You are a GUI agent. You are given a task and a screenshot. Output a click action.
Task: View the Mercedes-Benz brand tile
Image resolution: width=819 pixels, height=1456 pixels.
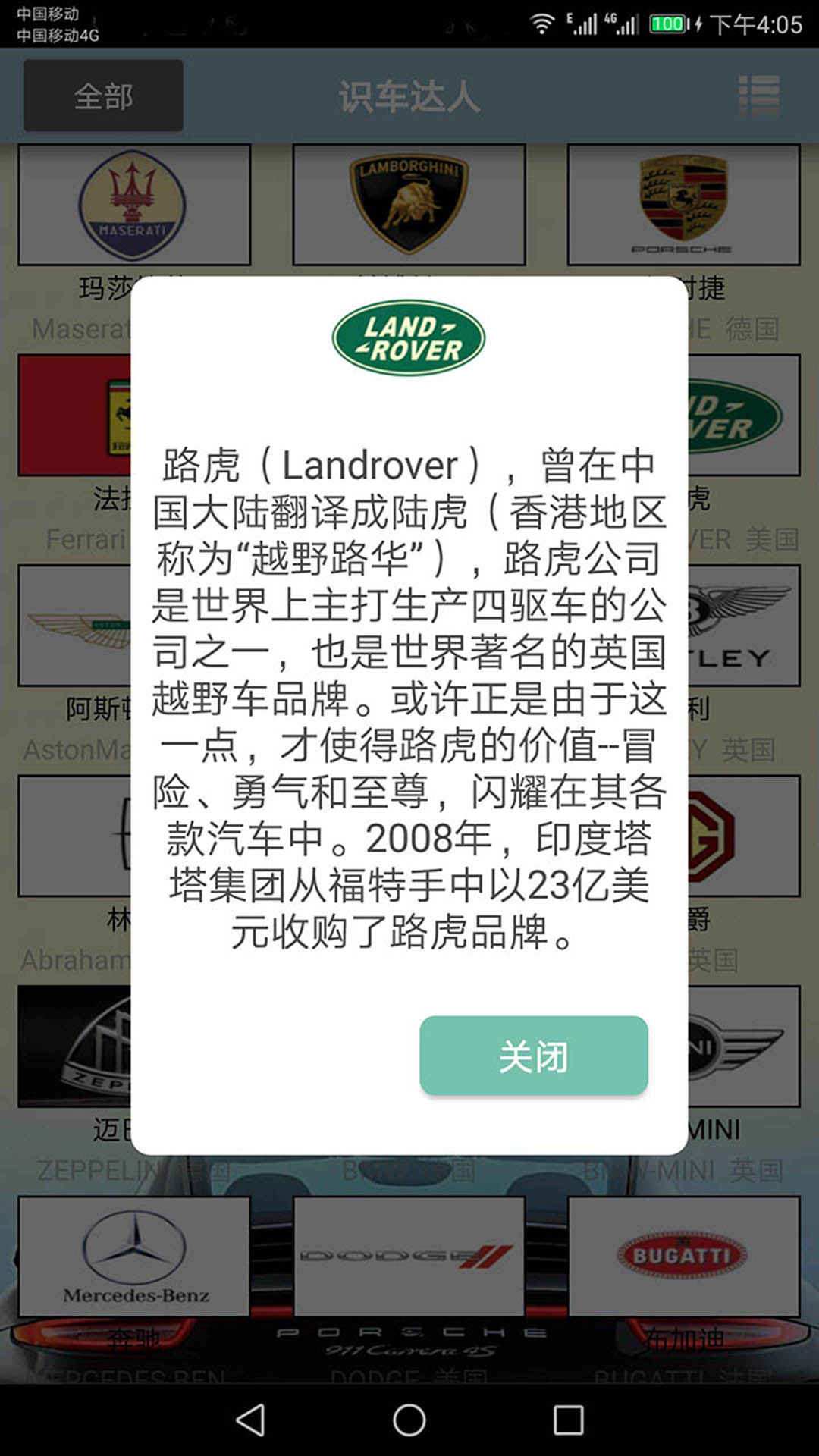point(134,1257)
